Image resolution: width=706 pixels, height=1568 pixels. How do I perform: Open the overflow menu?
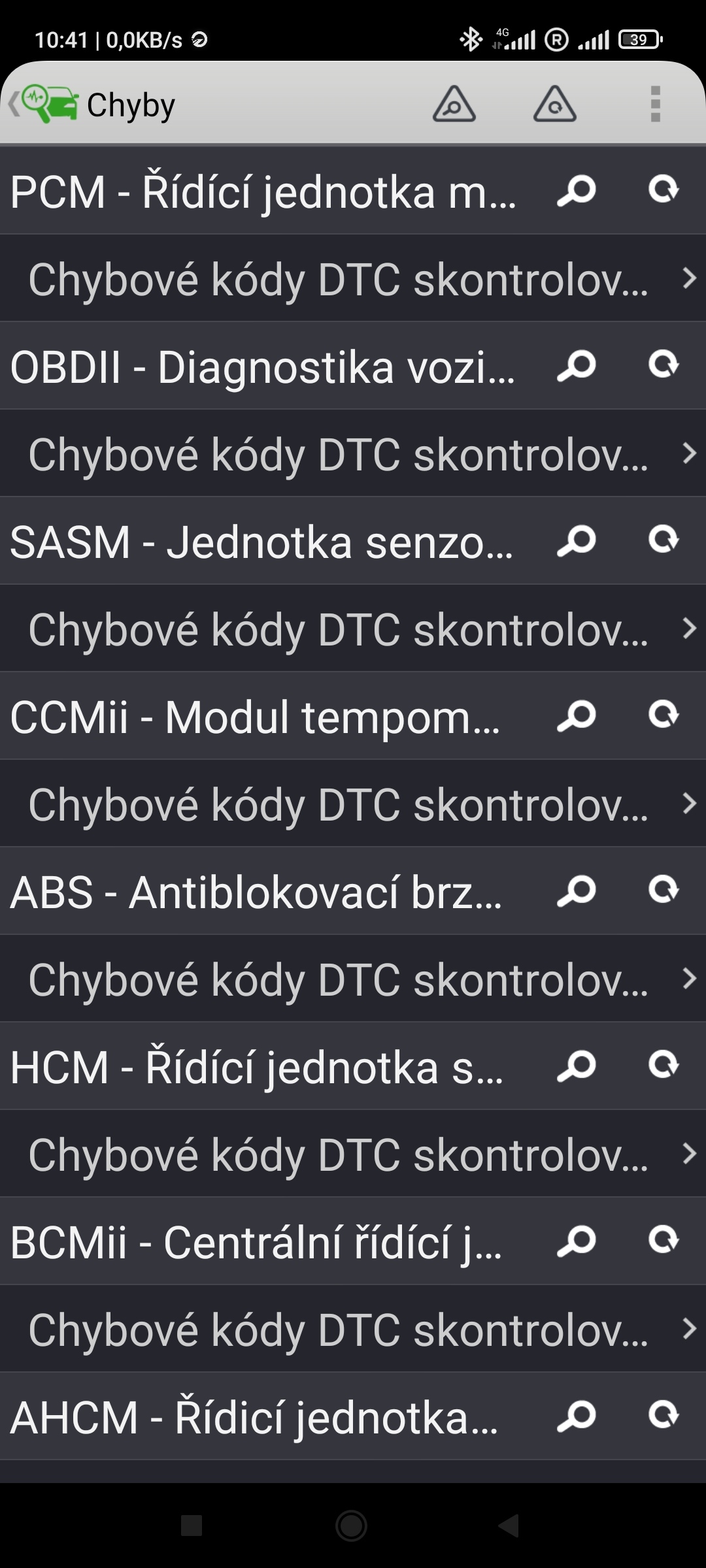[x=655, y=105]
